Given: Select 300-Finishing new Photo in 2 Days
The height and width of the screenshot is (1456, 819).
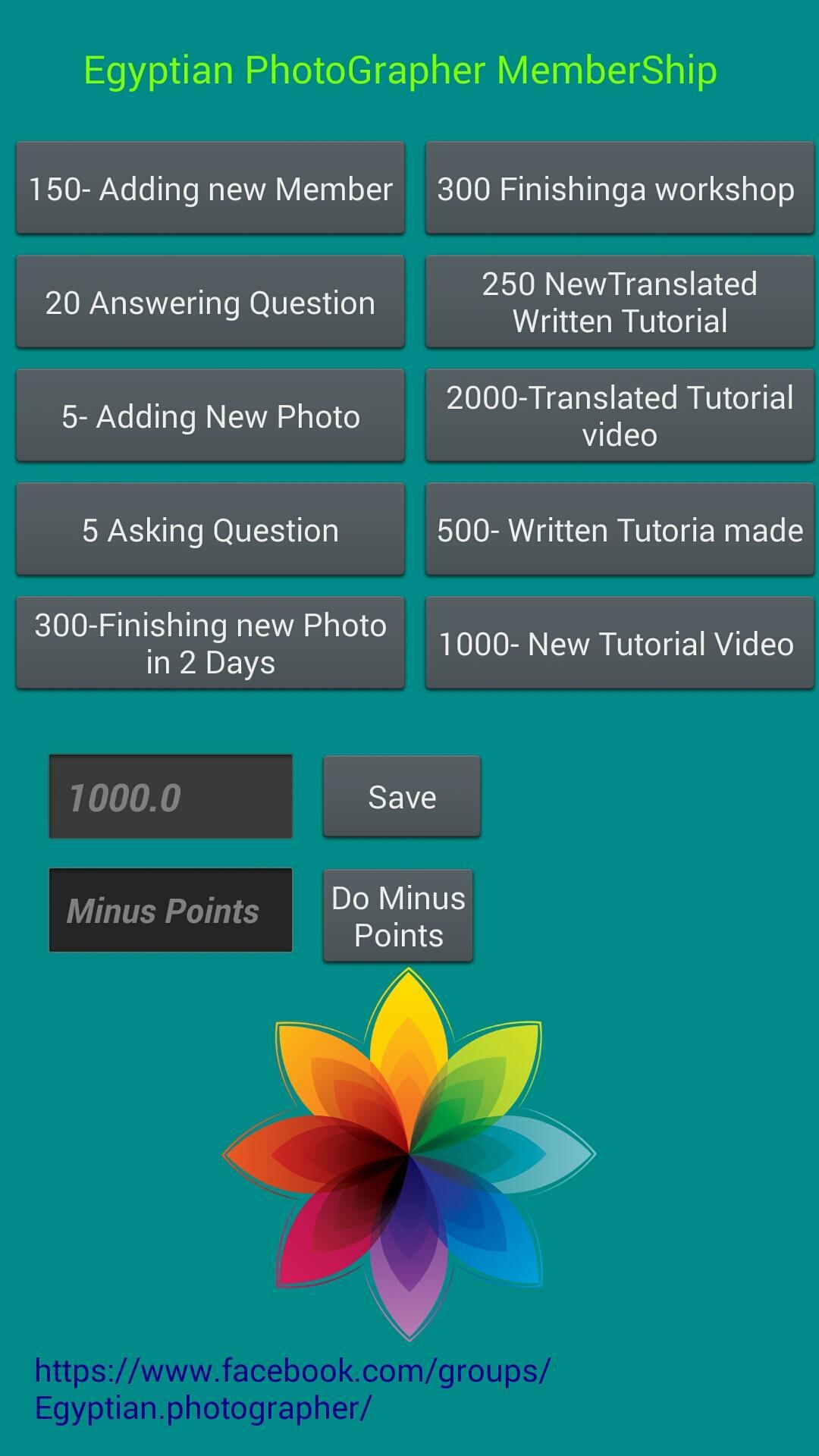Looking at the screenshot, I should tap(210, 643).
